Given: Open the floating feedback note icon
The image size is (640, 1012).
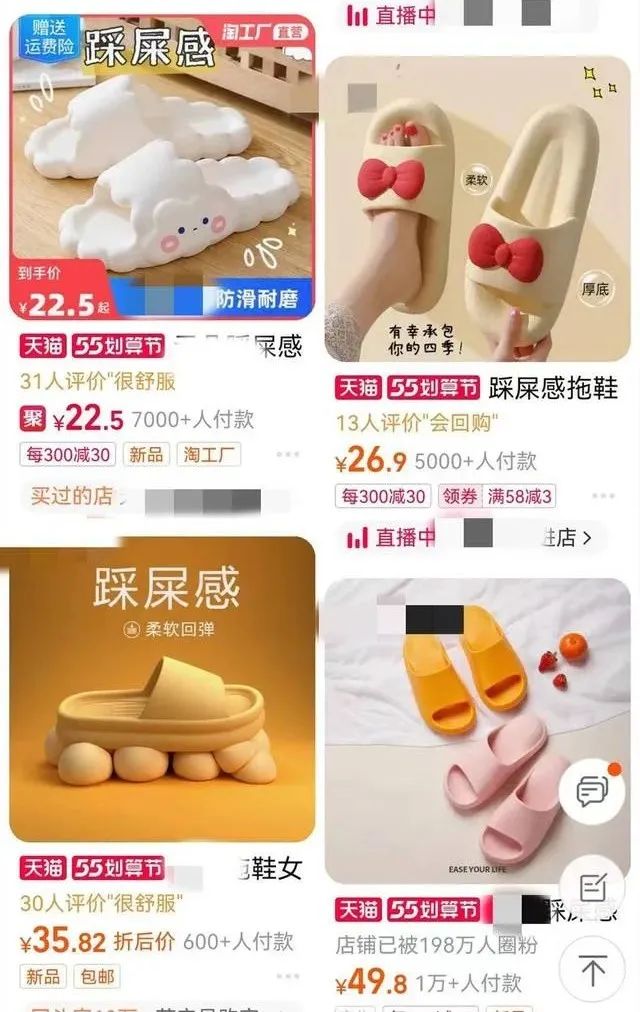Looking at the screenshot, I should coord(592,886).
